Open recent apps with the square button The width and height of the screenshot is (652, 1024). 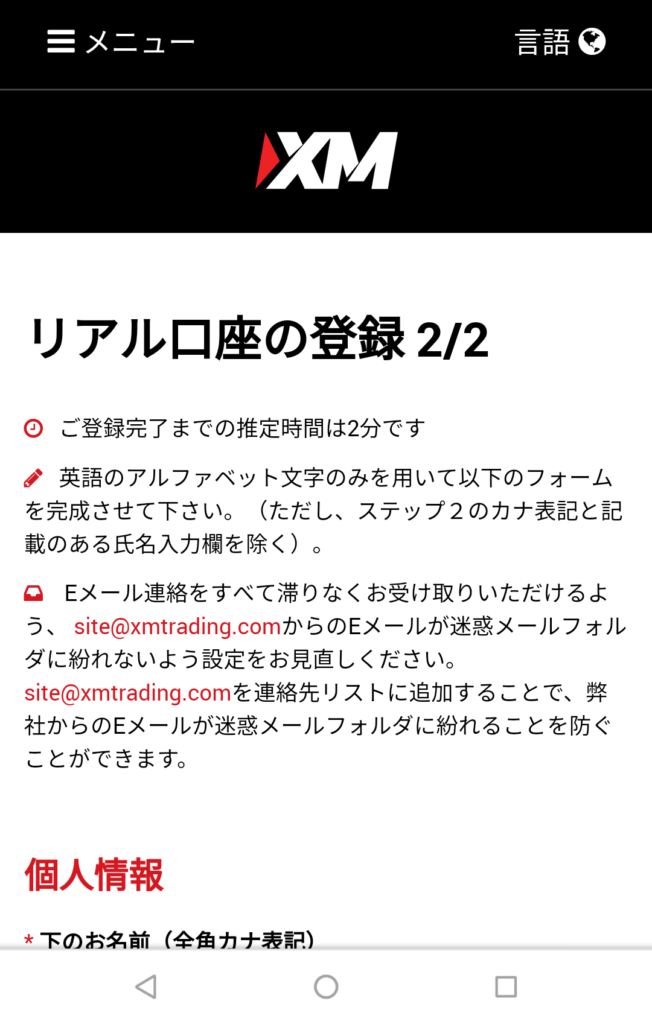pyautogui.click(x=506, y=987)
